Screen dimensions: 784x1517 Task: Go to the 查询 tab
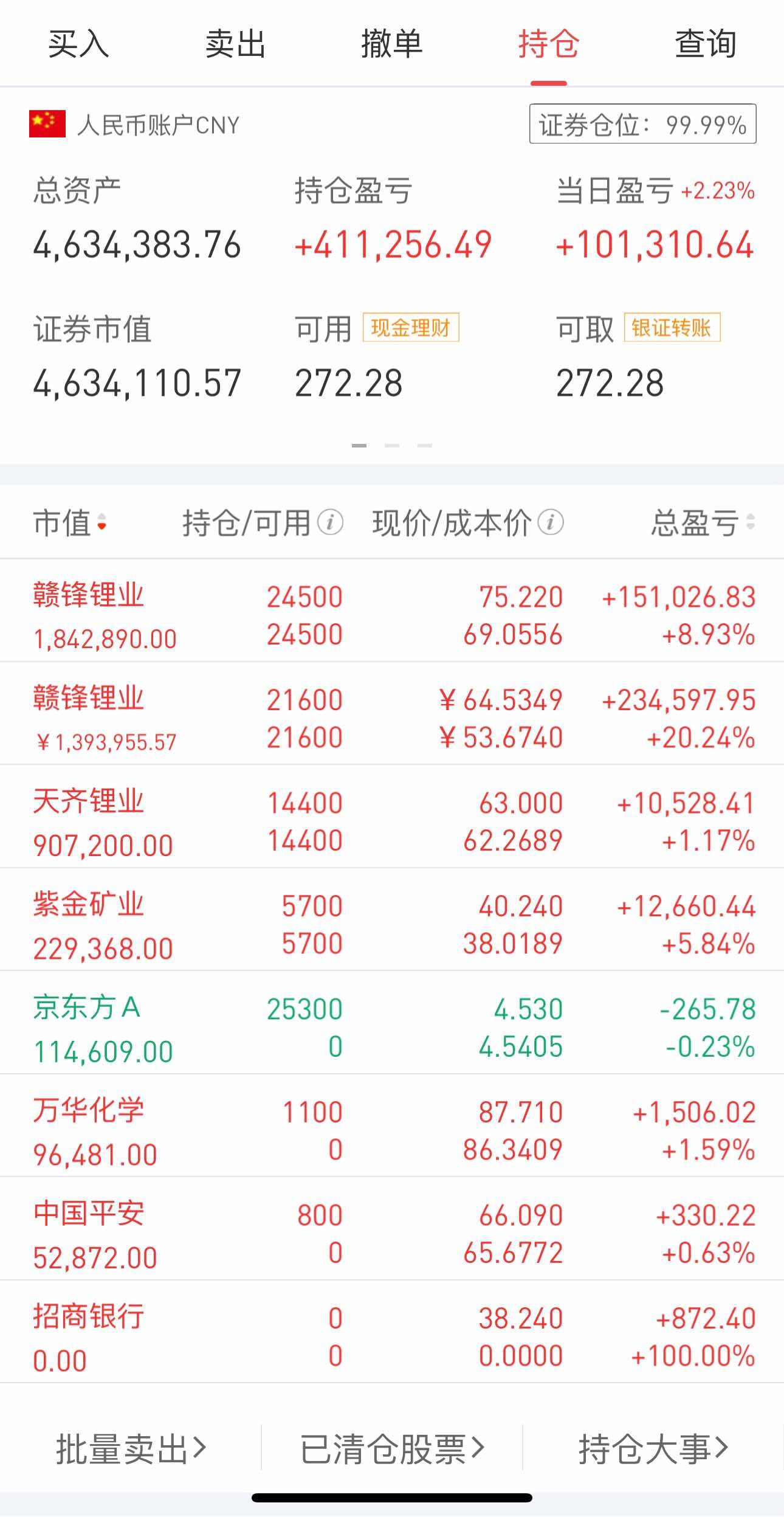(705, 44)
